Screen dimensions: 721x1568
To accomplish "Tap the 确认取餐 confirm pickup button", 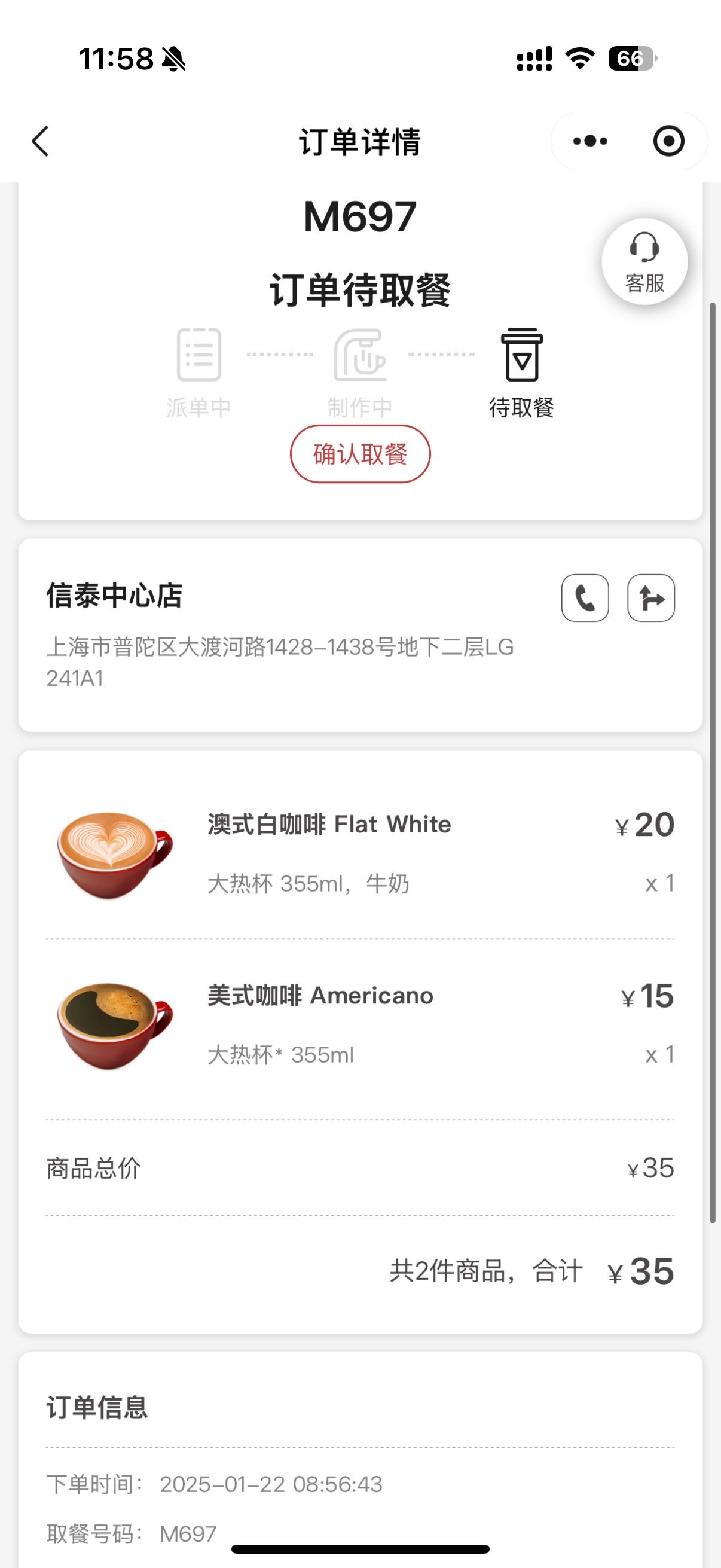I will click(360, 454).
